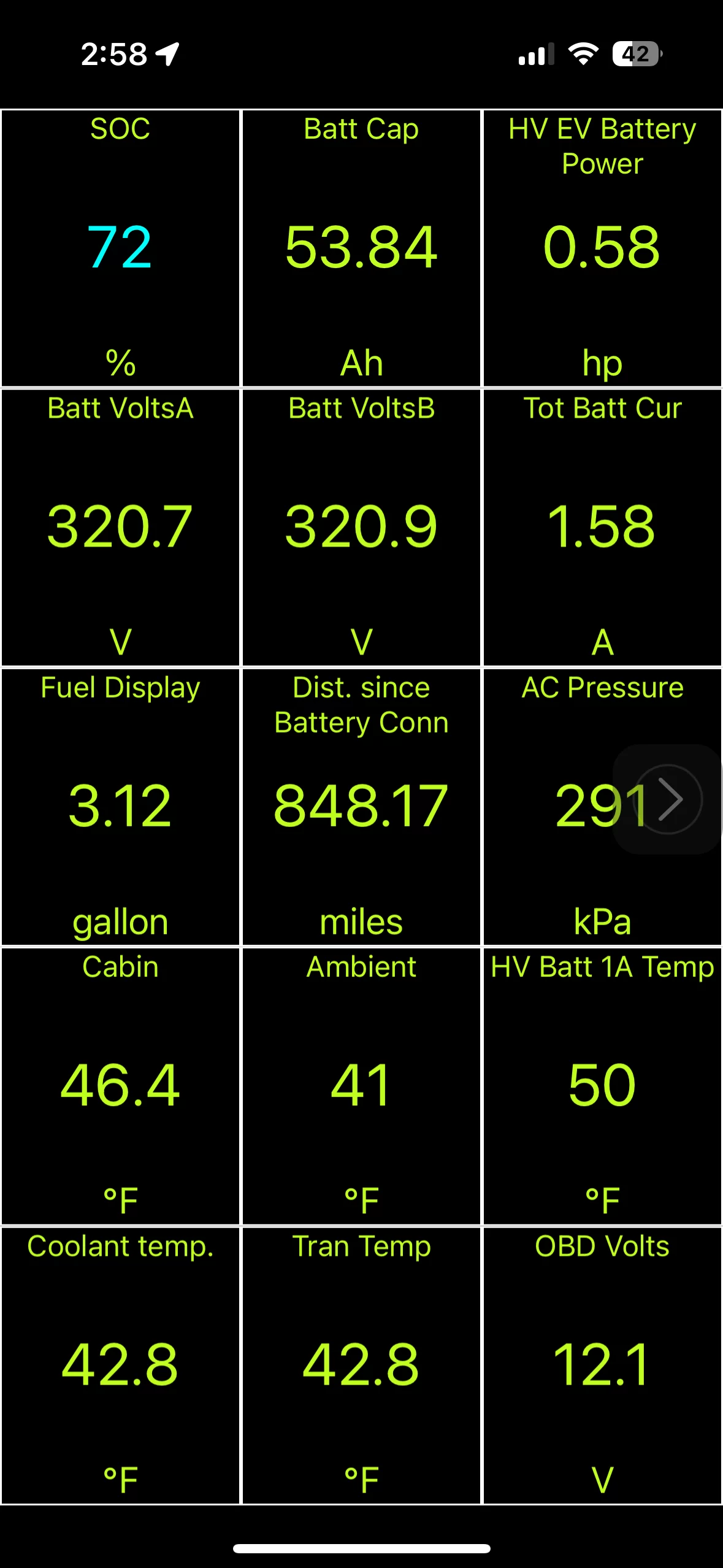Tap the right chevron arrow button
723x1568 pixels.
coord(668,799)
